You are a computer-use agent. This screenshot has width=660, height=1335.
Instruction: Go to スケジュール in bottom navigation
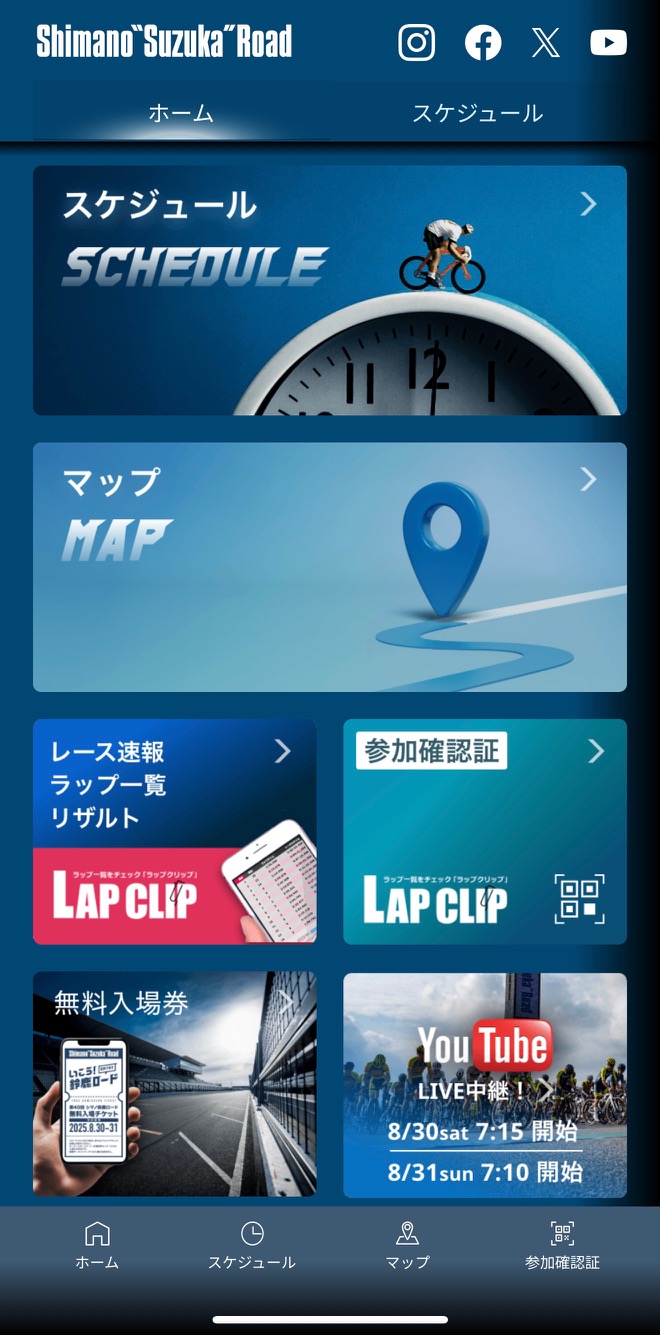[252, 1245]
